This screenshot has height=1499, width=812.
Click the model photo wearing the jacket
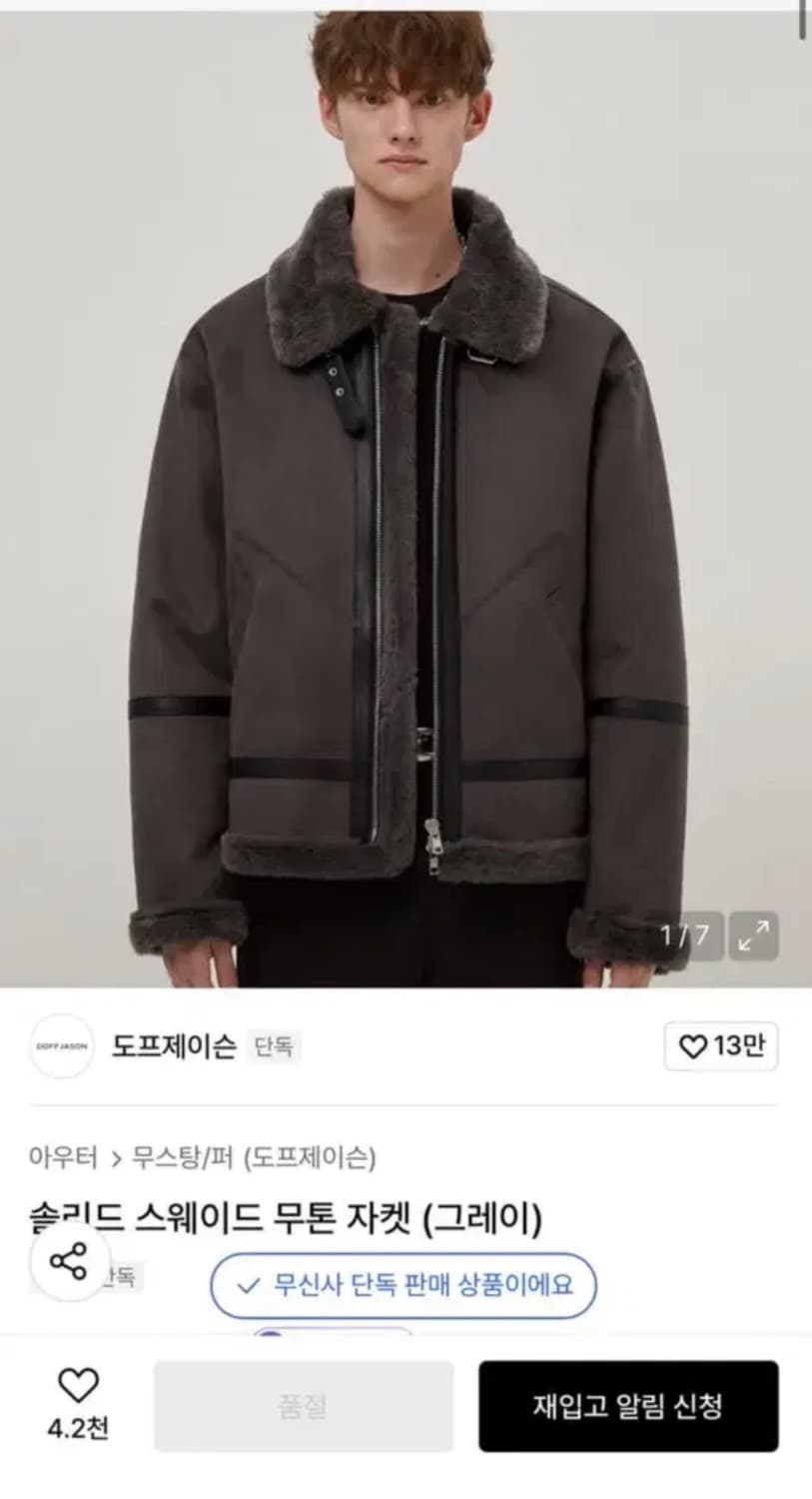406,500
